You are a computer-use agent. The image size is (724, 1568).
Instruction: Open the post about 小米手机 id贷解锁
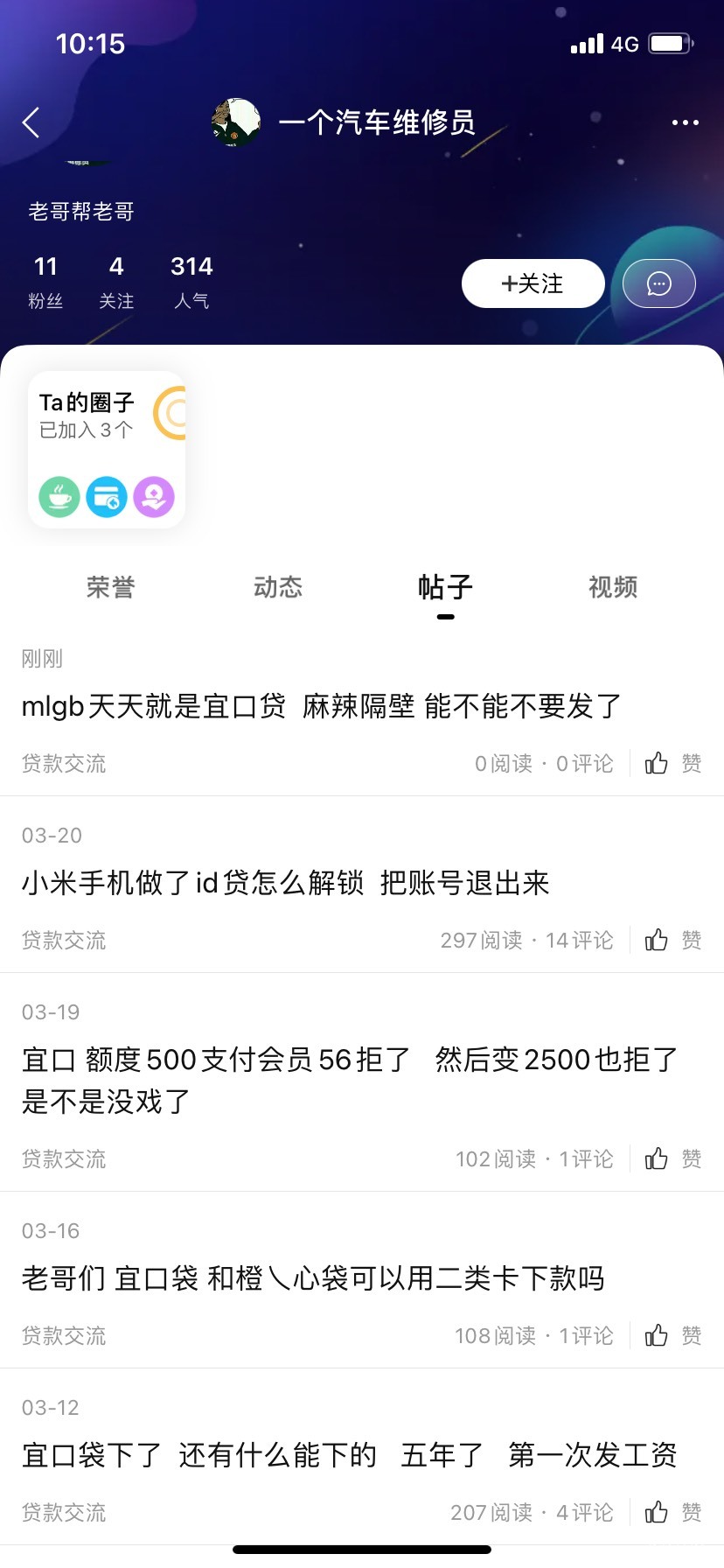[x=286, y=883]
